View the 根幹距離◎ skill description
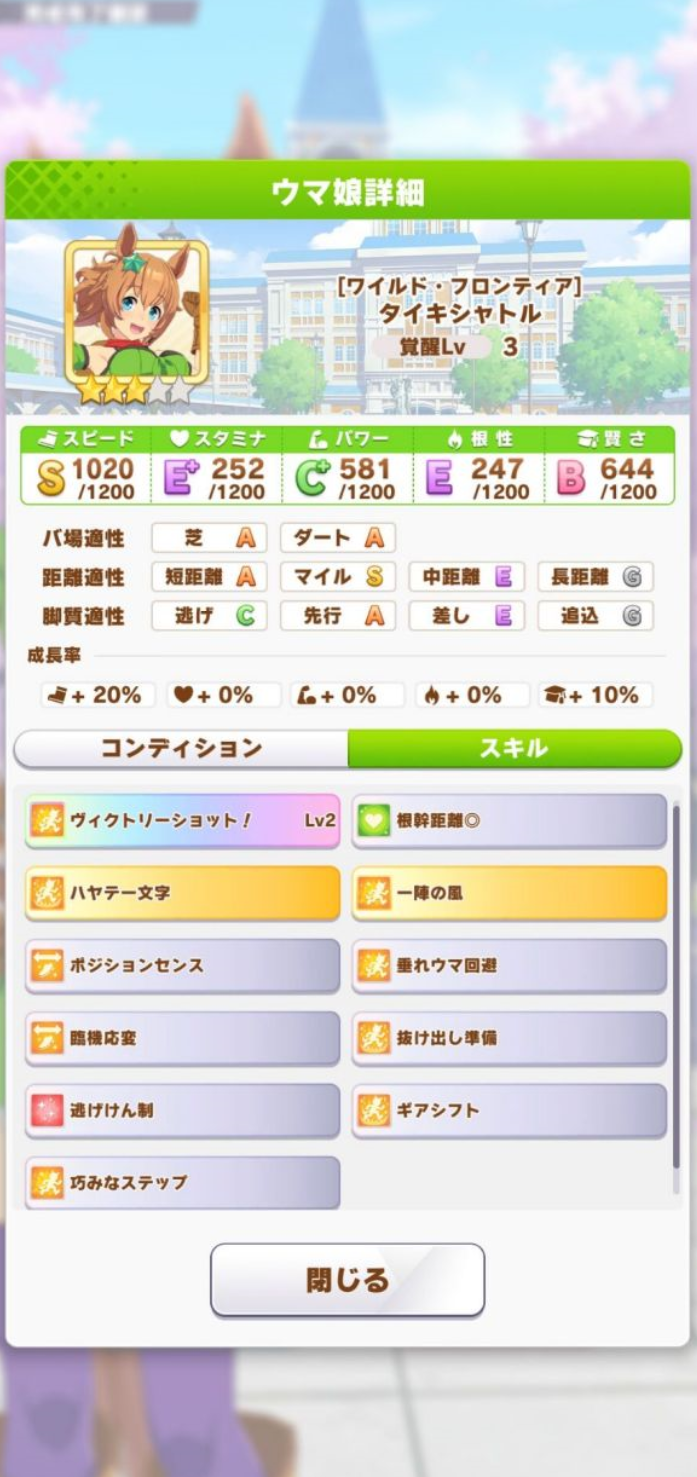The height and width of the screenshot is (1477, 697). [x=509, y=820]
